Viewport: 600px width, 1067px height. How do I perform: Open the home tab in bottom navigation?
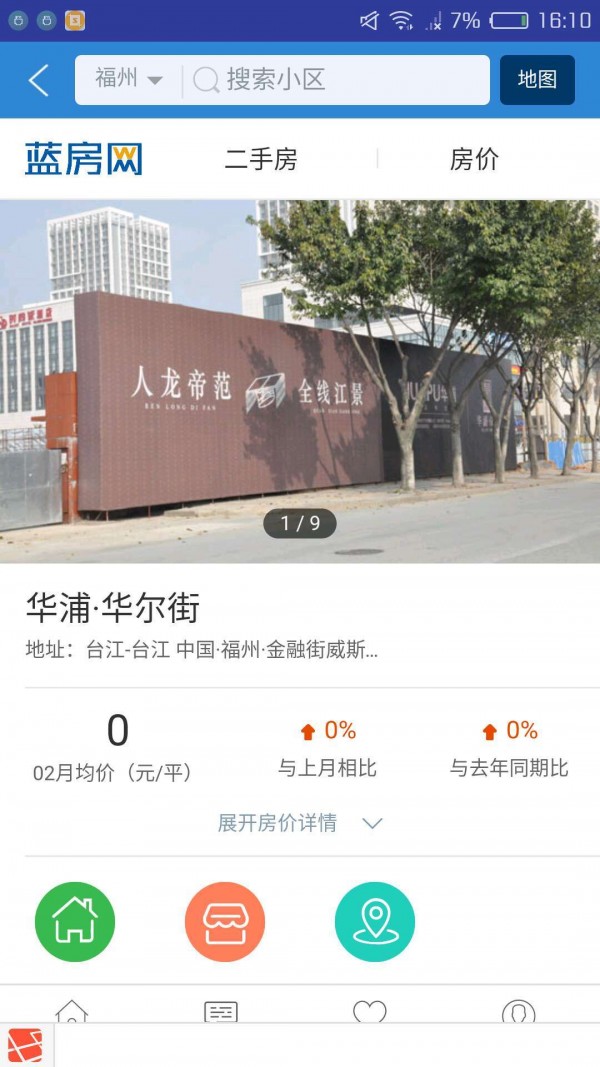(x=72, y=1010)
